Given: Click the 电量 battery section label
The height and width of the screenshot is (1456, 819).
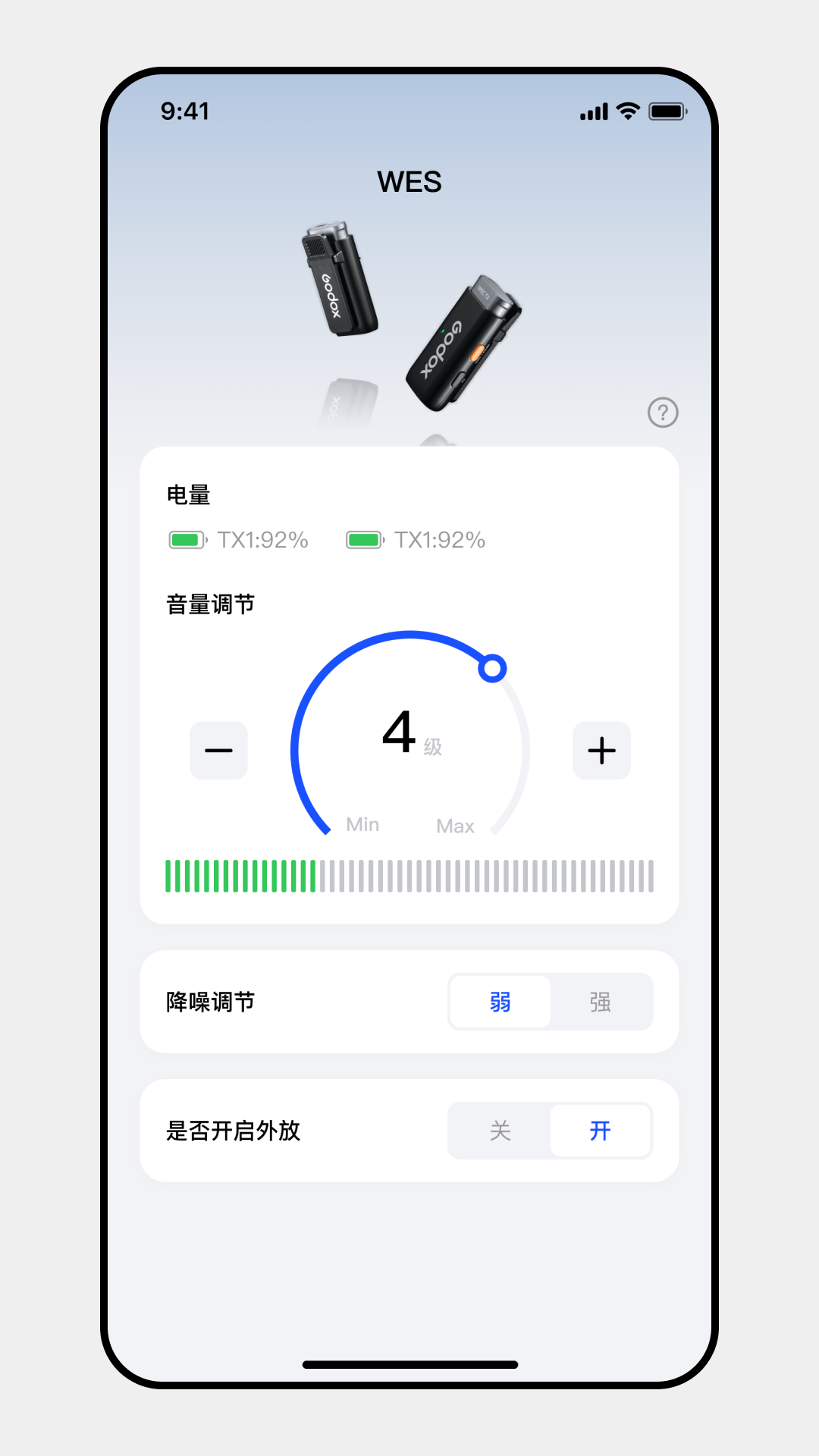Looking at the screenshot, I should [x=189, y=495].
